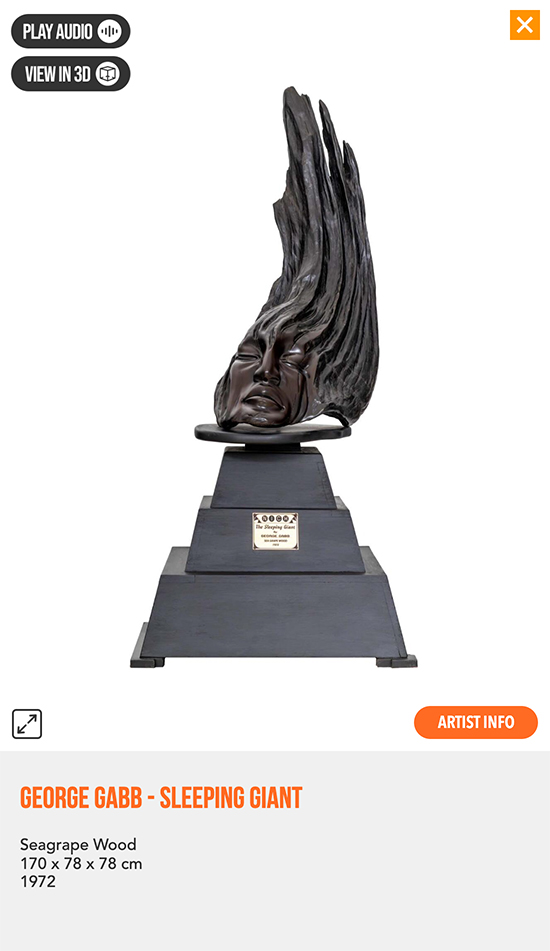Close the artwork detail view

pyautogui.click(x=525, y=25)
